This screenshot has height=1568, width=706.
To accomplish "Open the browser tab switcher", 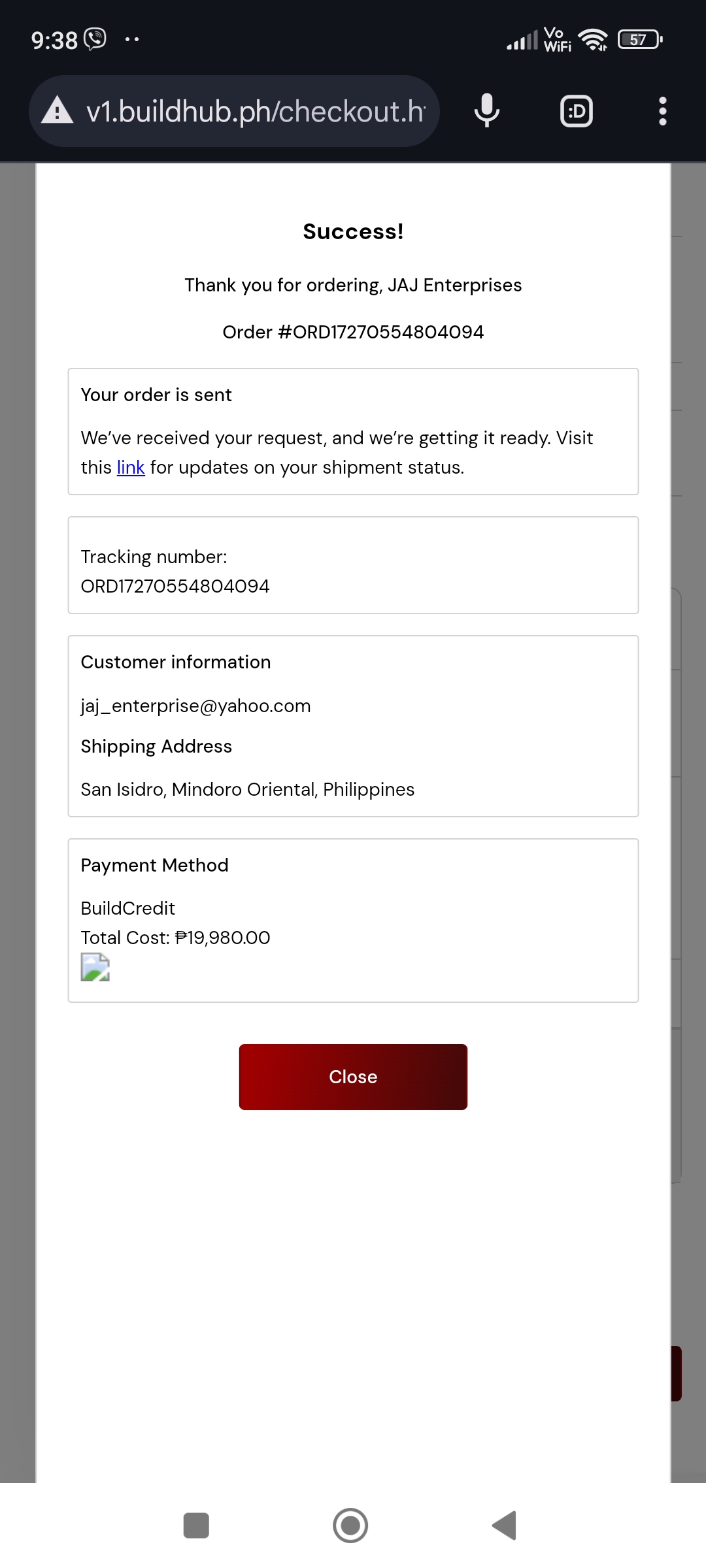I will click(577, 111).
